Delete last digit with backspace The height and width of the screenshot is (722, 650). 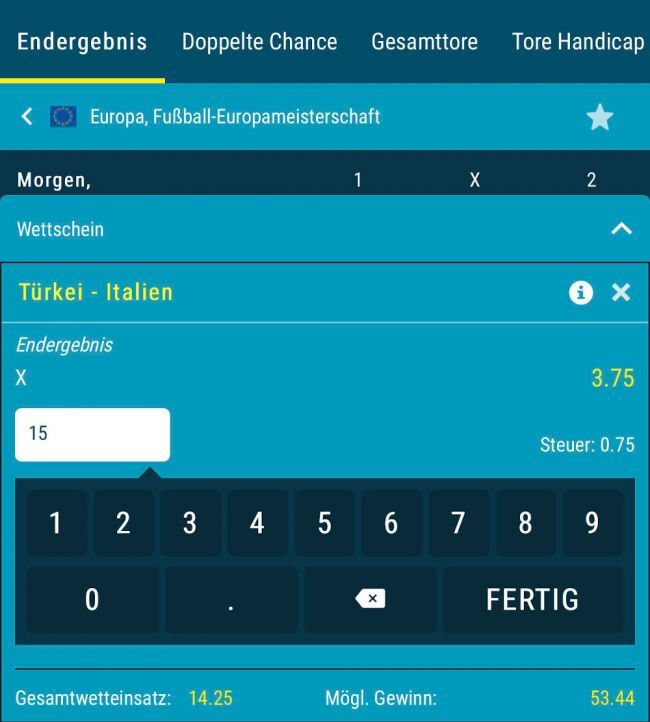[x=370, y=599]
